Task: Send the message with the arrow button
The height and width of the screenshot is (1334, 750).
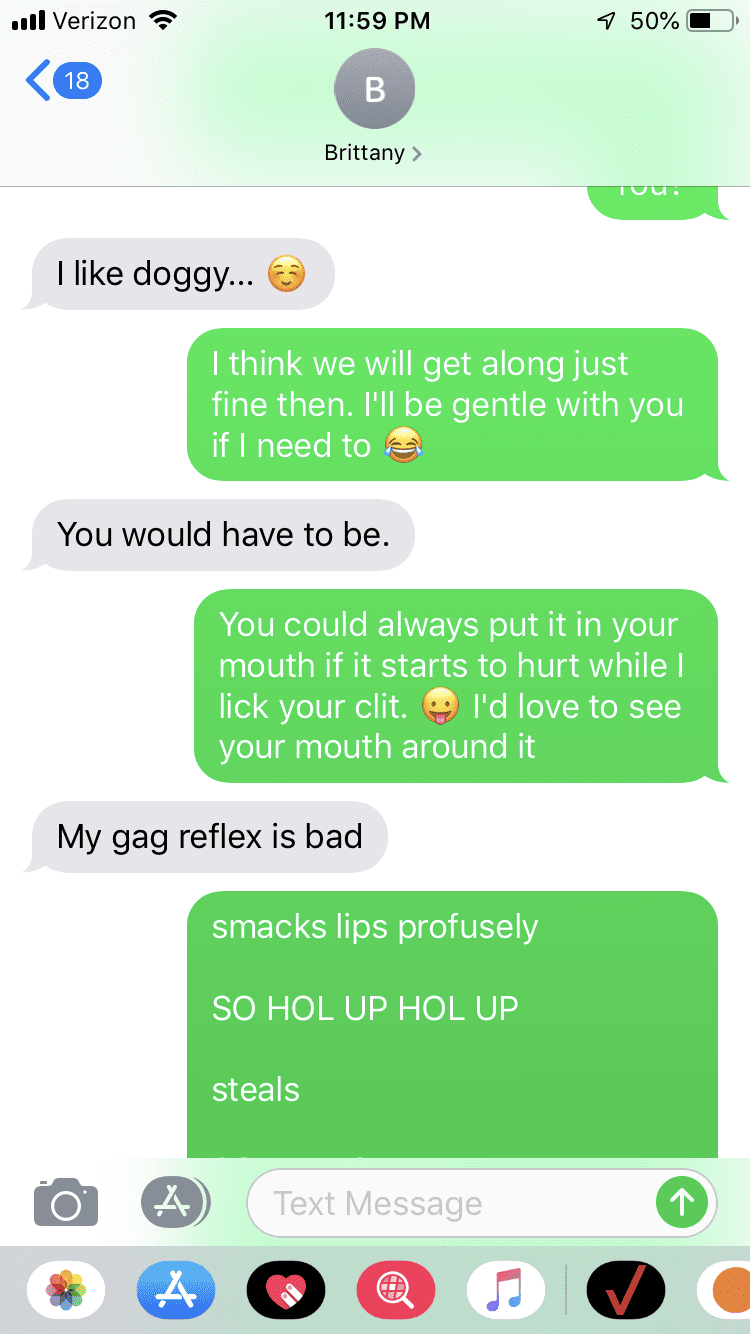Action: 681,1201
